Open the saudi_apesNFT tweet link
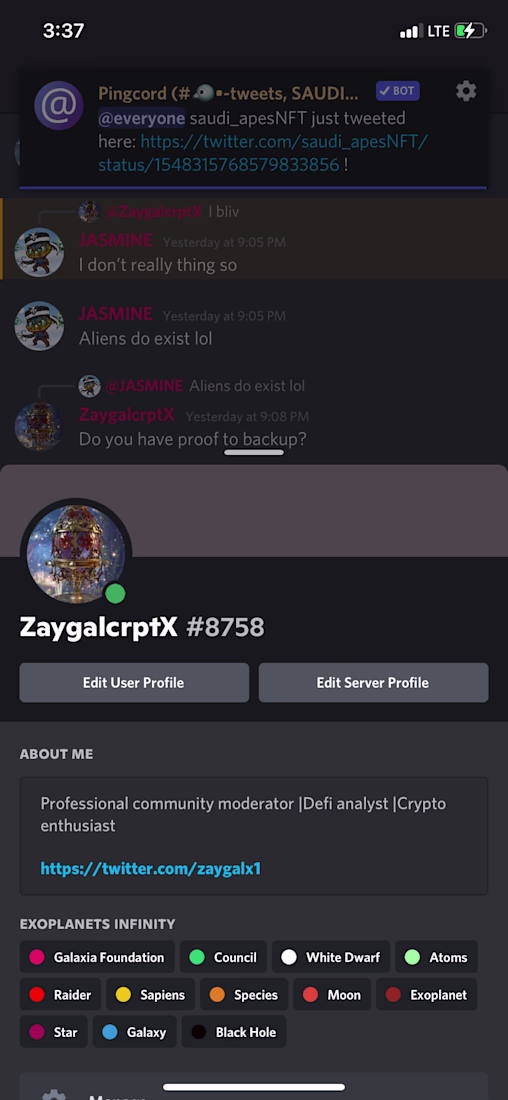This screenshot has height=1100, width=508. point(263,154)
